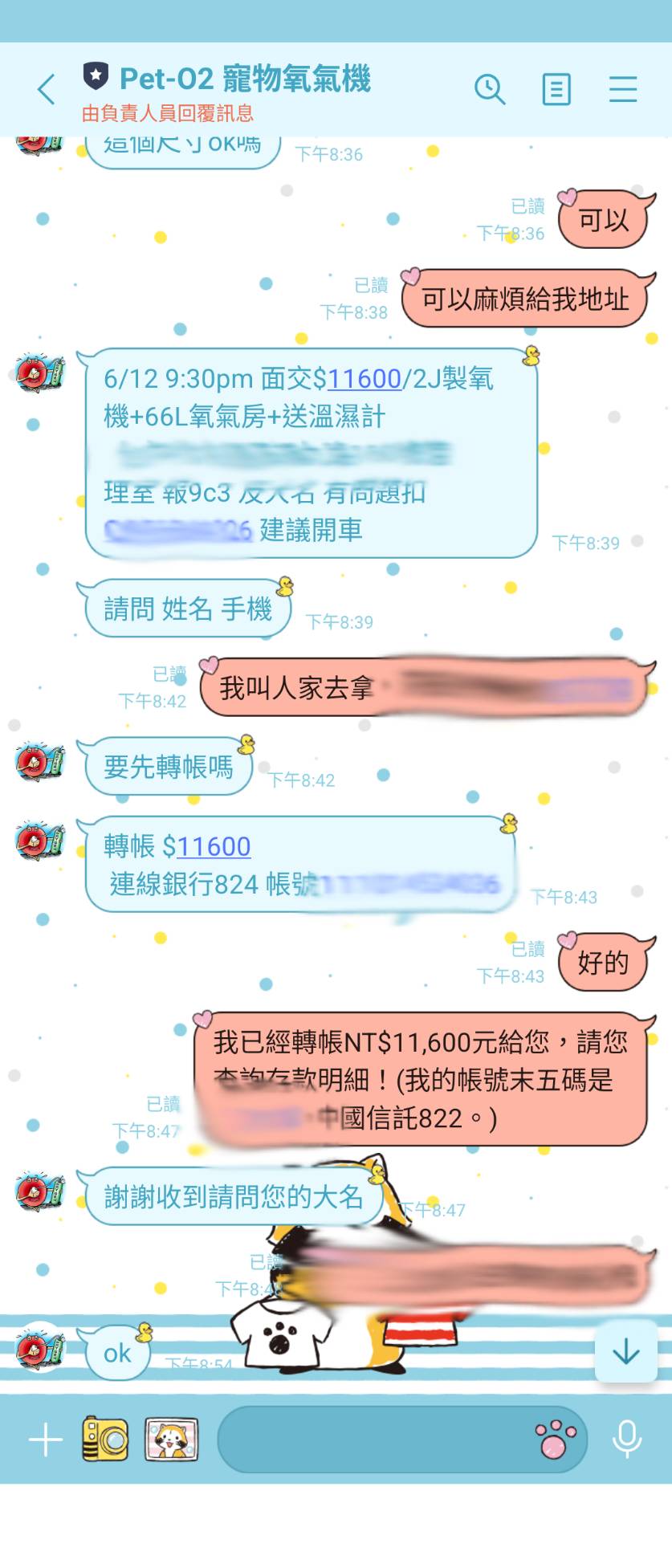Tap the $11600 link in 轉帳 message
The height and width of the screenshot is (1568, 672).
click(x=213, y=846)
